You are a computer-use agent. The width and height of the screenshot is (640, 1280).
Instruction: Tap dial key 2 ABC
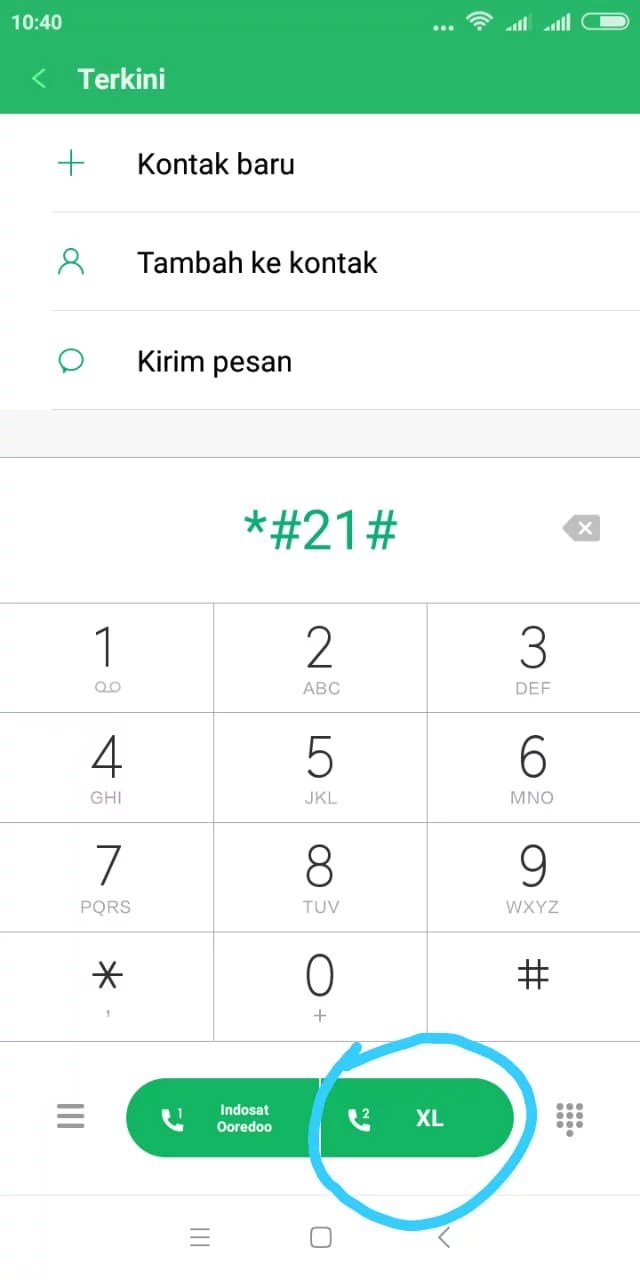[x=320, y=658]
